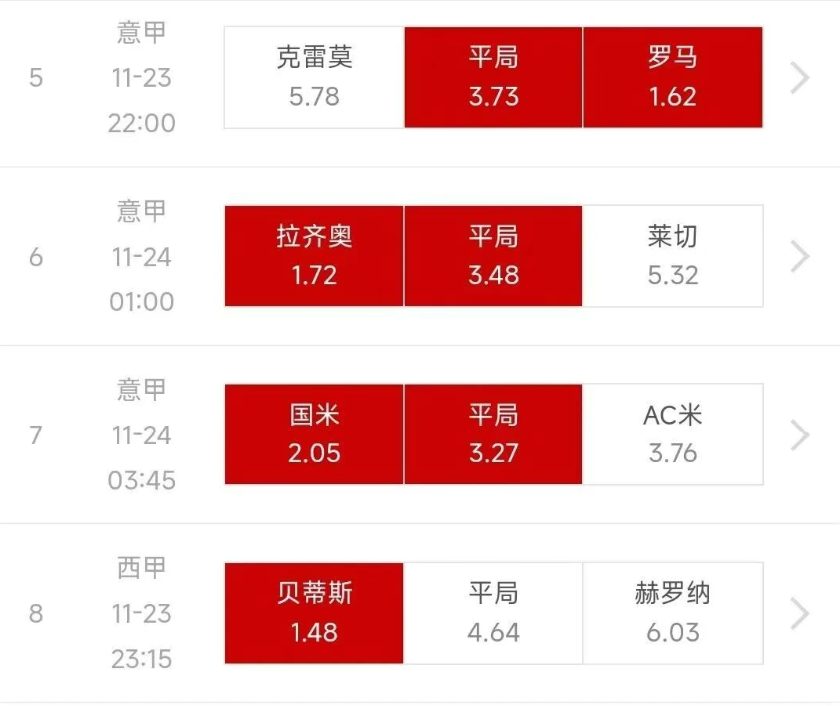Viewport: 840px width, 706px height.
Task: Open details for 克雷莫 vs 罗马 match
Action: tap(799, 78)
